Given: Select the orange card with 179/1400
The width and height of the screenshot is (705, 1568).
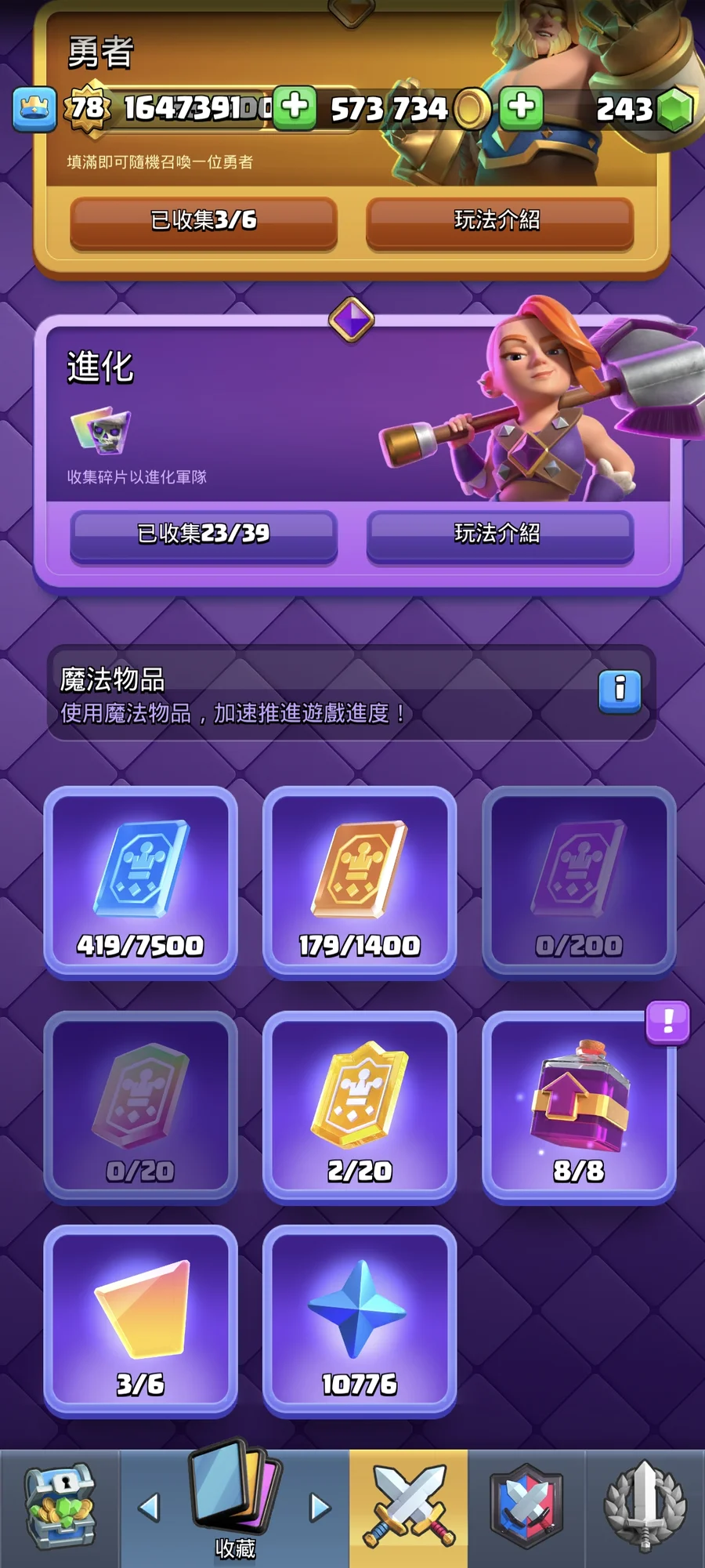Looking at the screenshot, I should coord(360,882).
